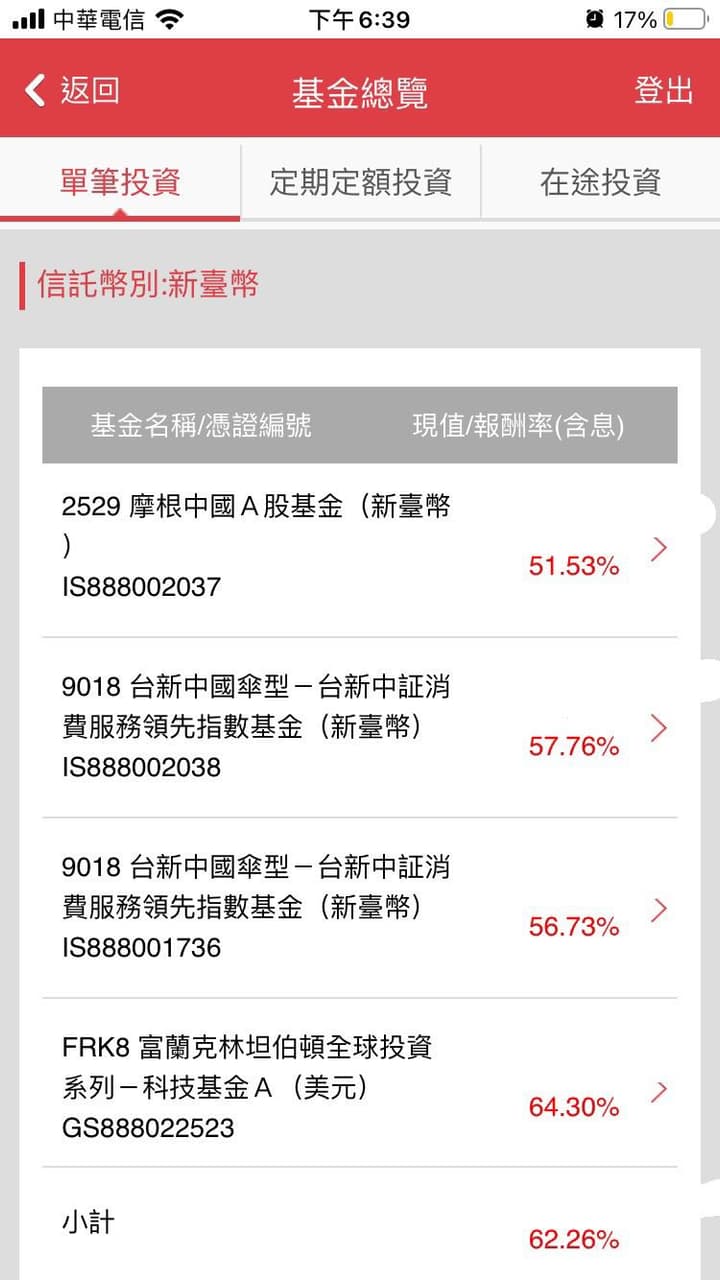
Task: Select the 單筆投資 tab
Action: pos(120,182)
